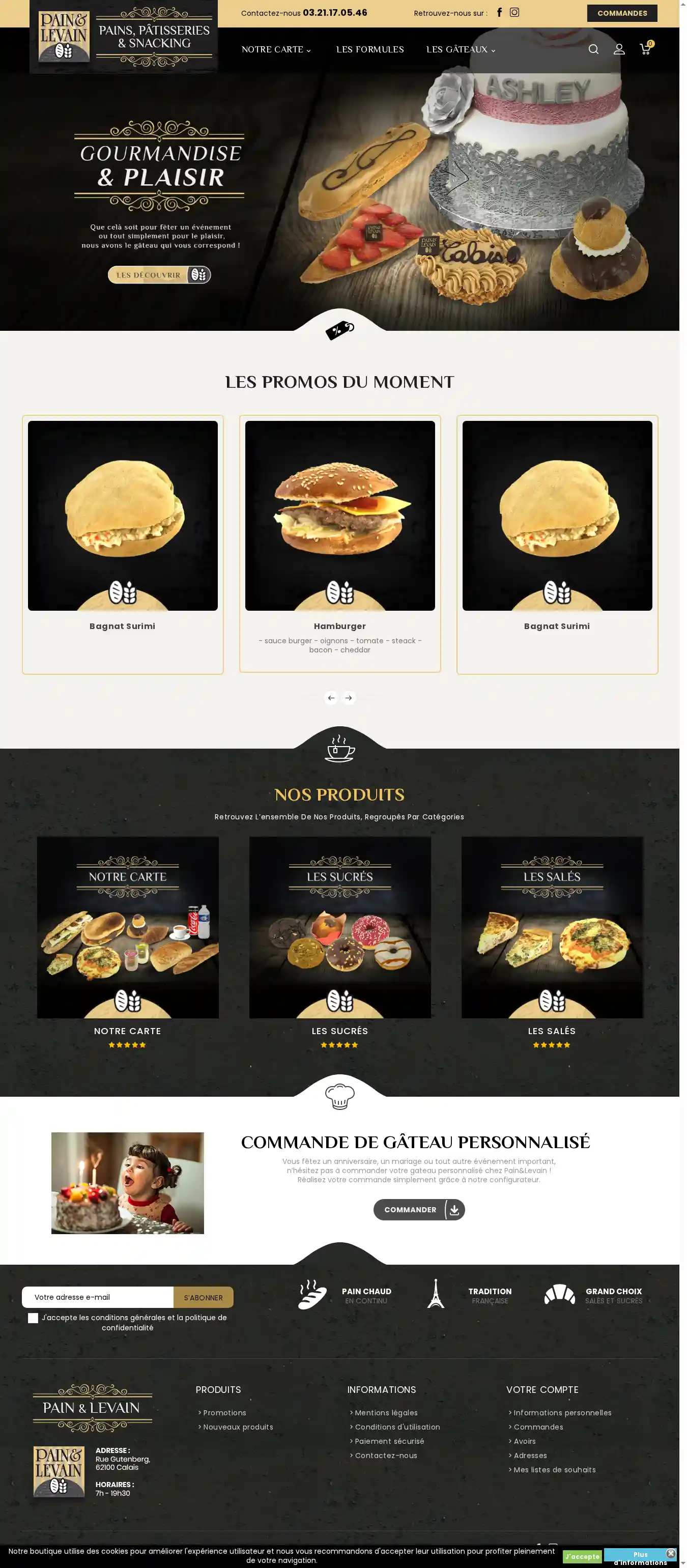Open the search icon in the header
This screenshot has height=1568, width=687.
coord(593,49)
